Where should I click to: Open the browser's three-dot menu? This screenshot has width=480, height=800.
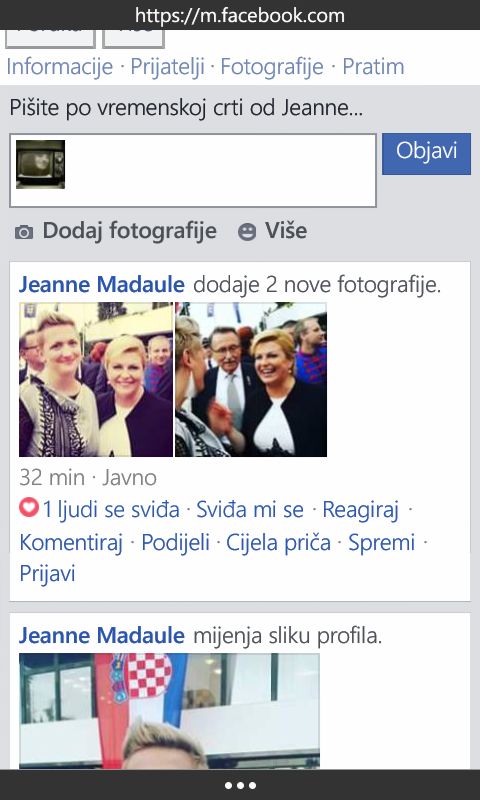click(x=240, y=785)
